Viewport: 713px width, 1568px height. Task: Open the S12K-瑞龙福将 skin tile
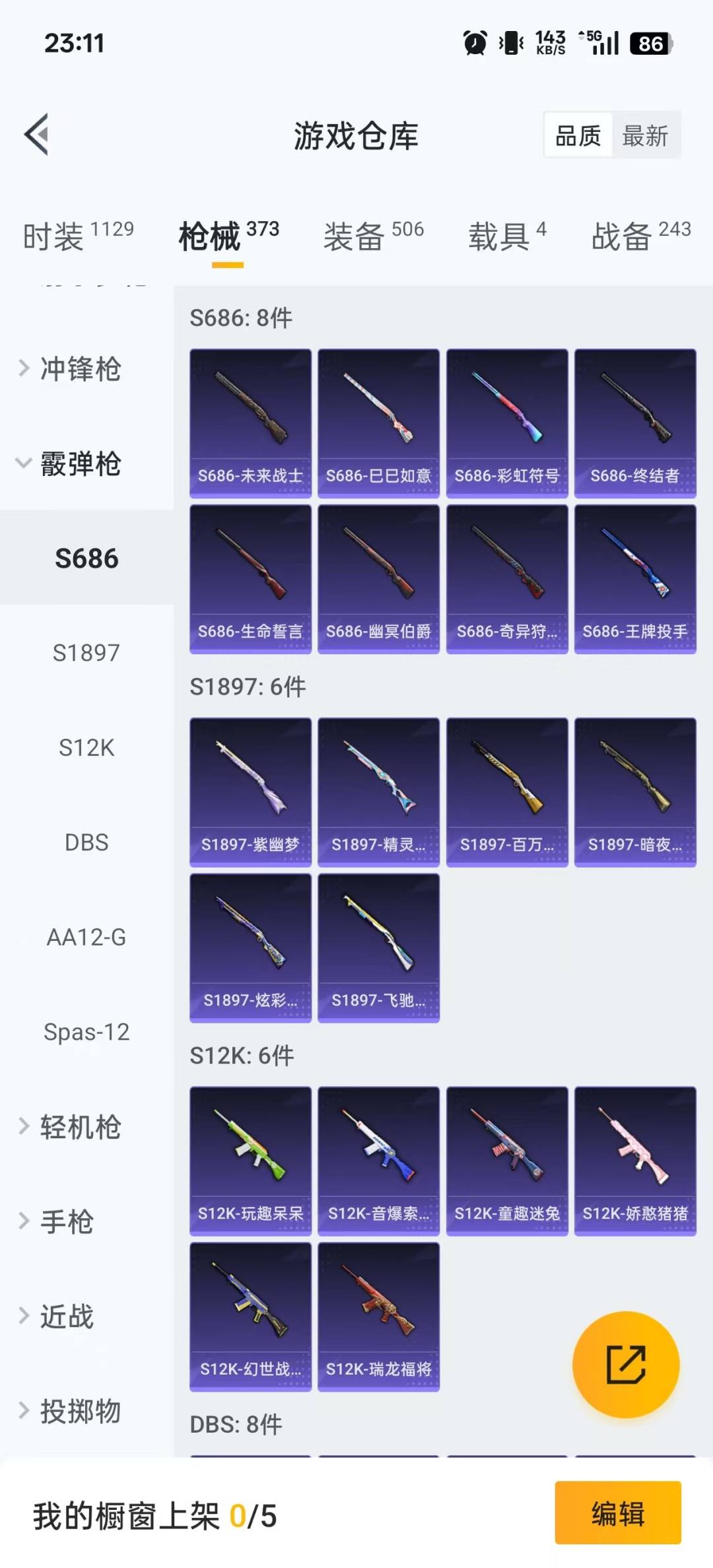(x=378, y=1316)
